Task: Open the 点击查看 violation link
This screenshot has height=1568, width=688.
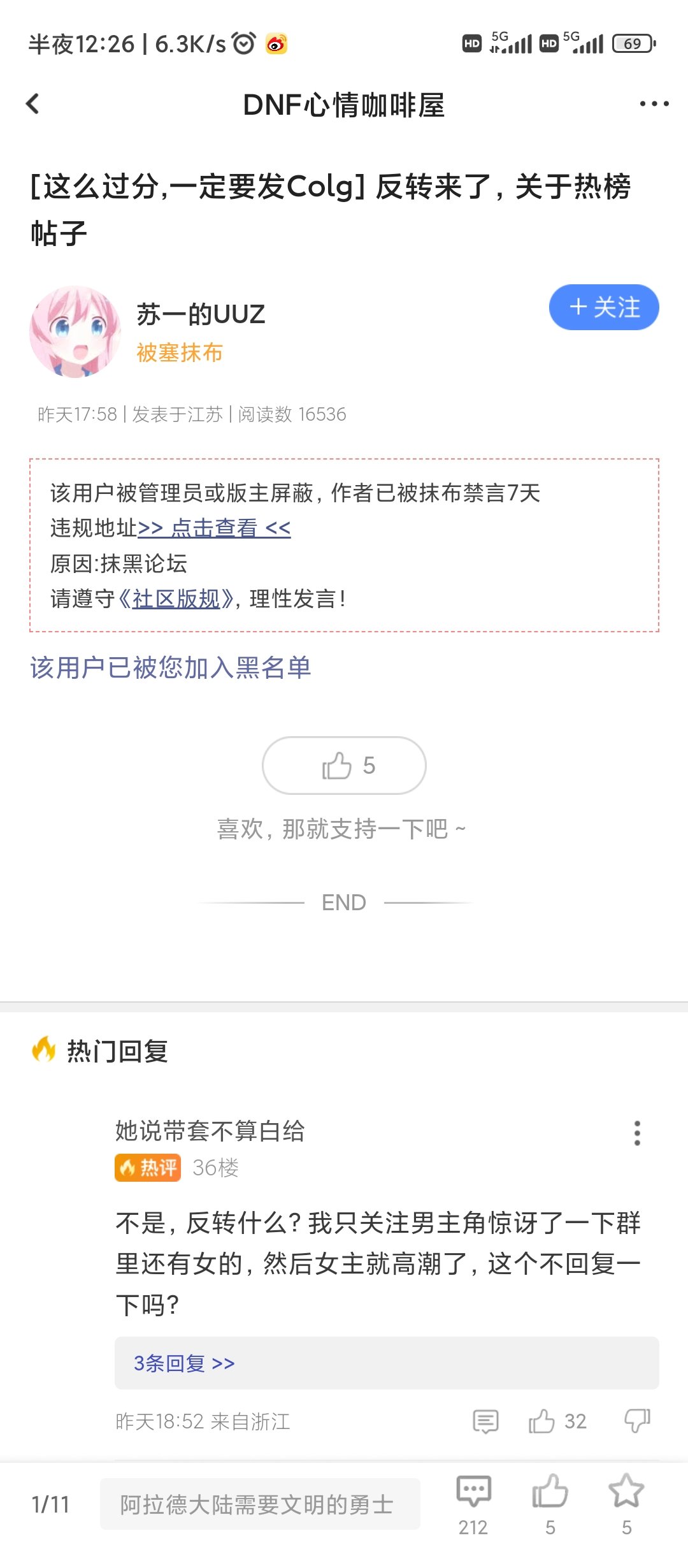Action: click(214, 528)
